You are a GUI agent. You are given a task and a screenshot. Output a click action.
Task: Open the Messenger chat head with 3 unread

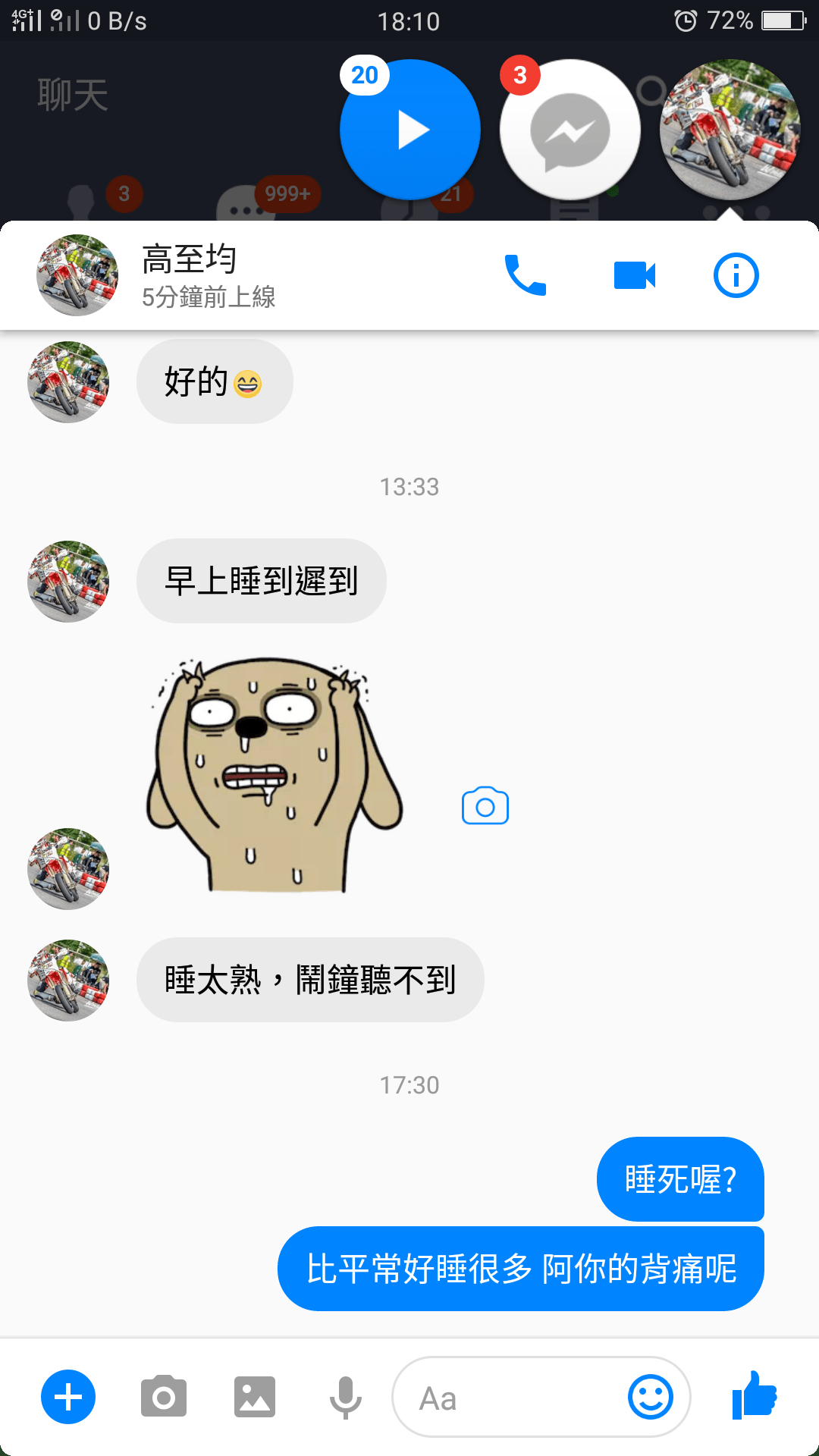(570, 130)
